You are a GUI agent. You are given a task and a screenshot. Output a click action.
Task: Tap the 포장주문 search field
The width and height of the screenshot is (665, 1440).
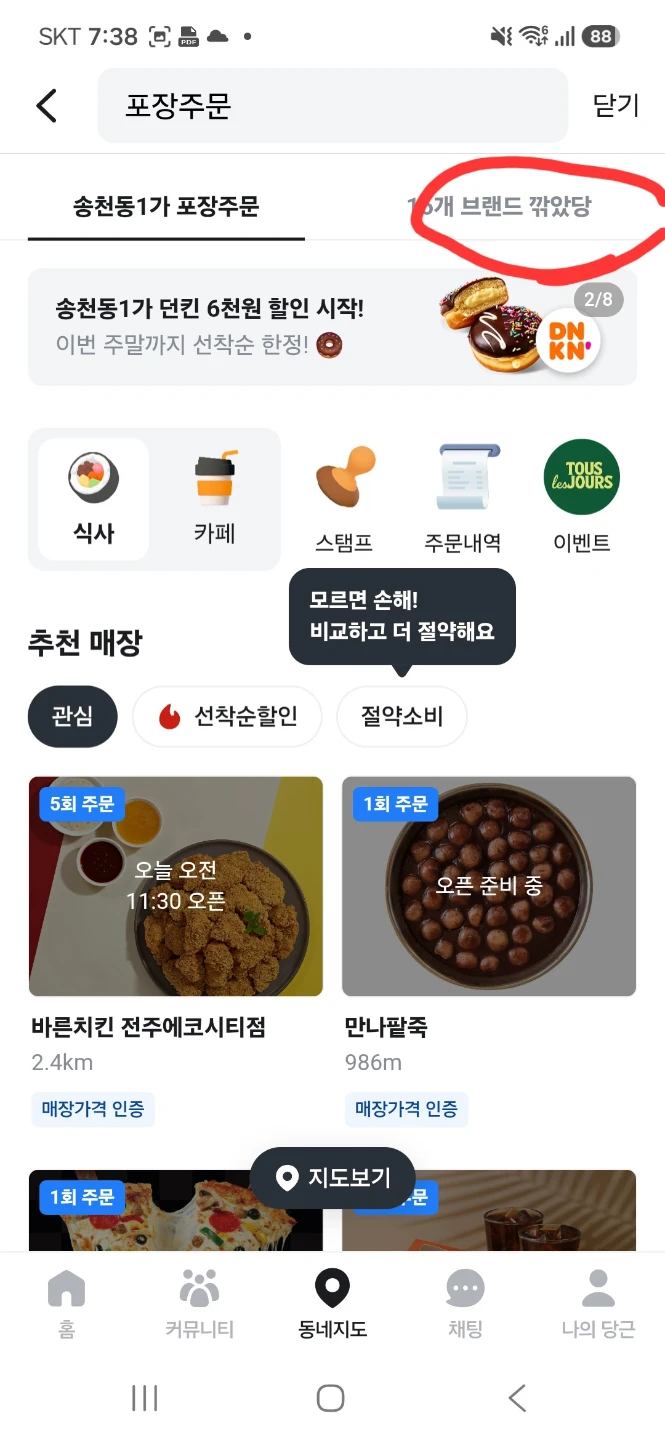(x=332, y=106)
